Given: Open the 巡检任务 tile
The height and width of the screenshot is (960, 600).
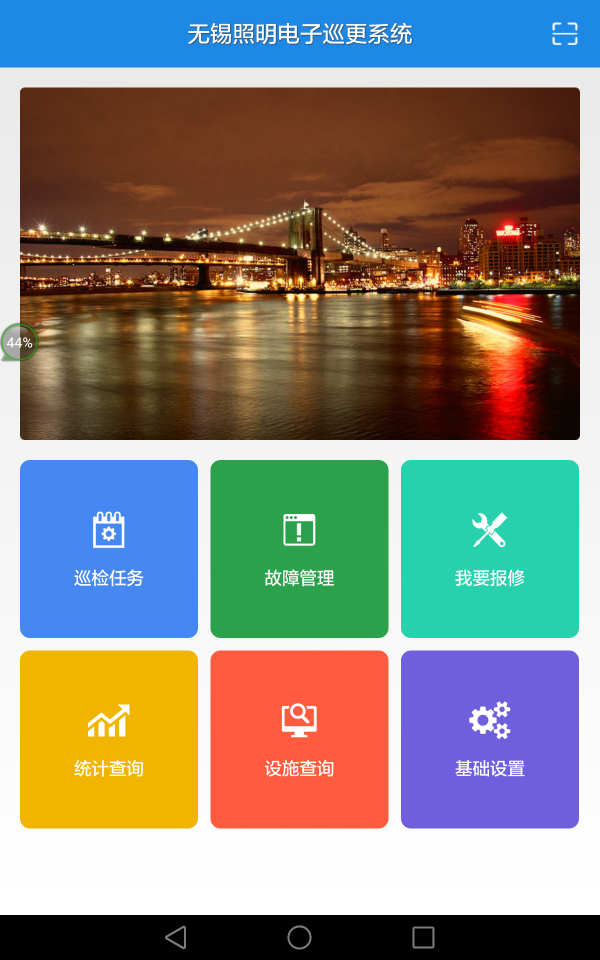Looking at the screenshot, I should [x=109, y=549].
